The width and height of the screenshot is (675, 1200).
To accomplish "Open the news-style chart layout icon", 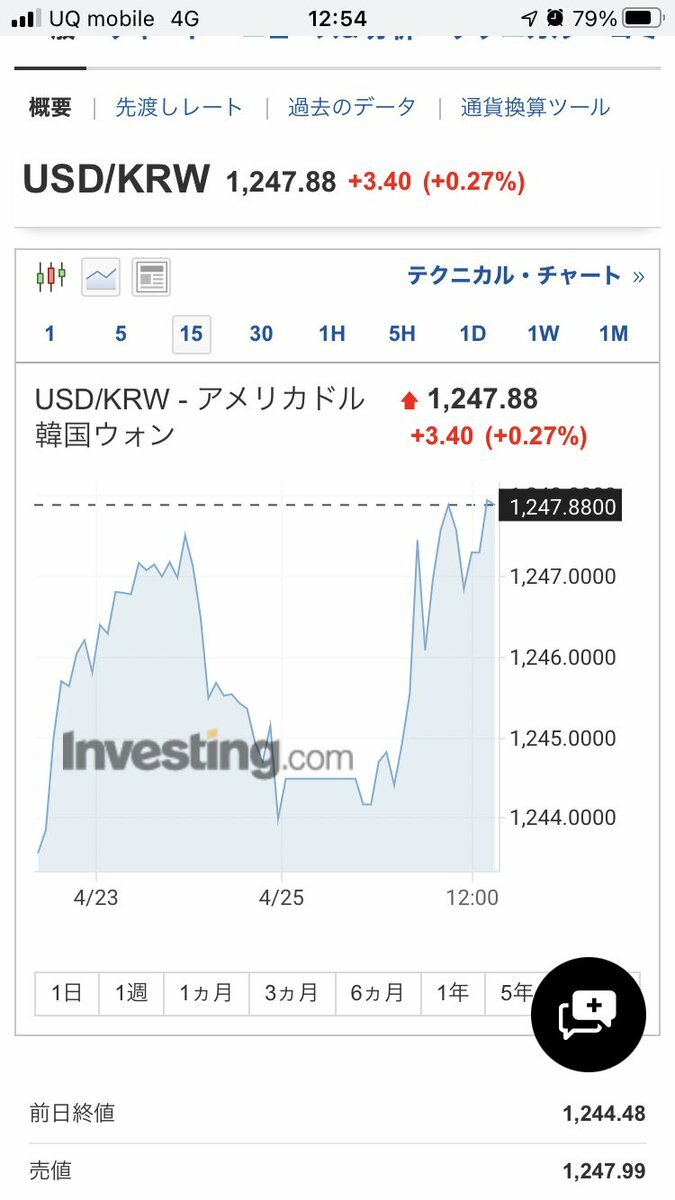I will 151,277.
